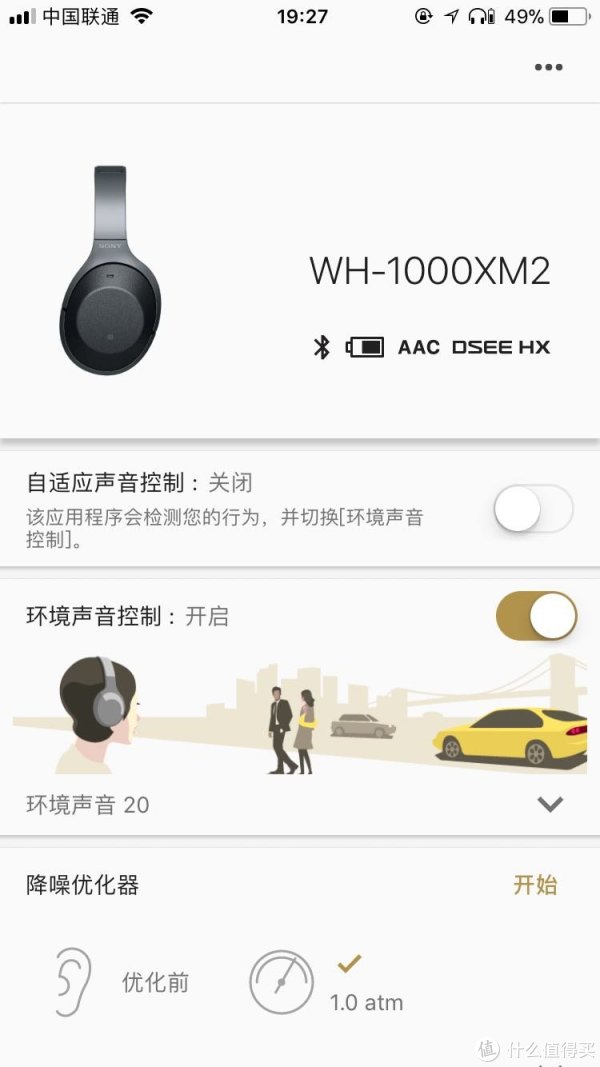The image size is (600, 1067).
Task: Open the three-dot overflow menu
Action: pyautogui.click(x=548, y=67)
